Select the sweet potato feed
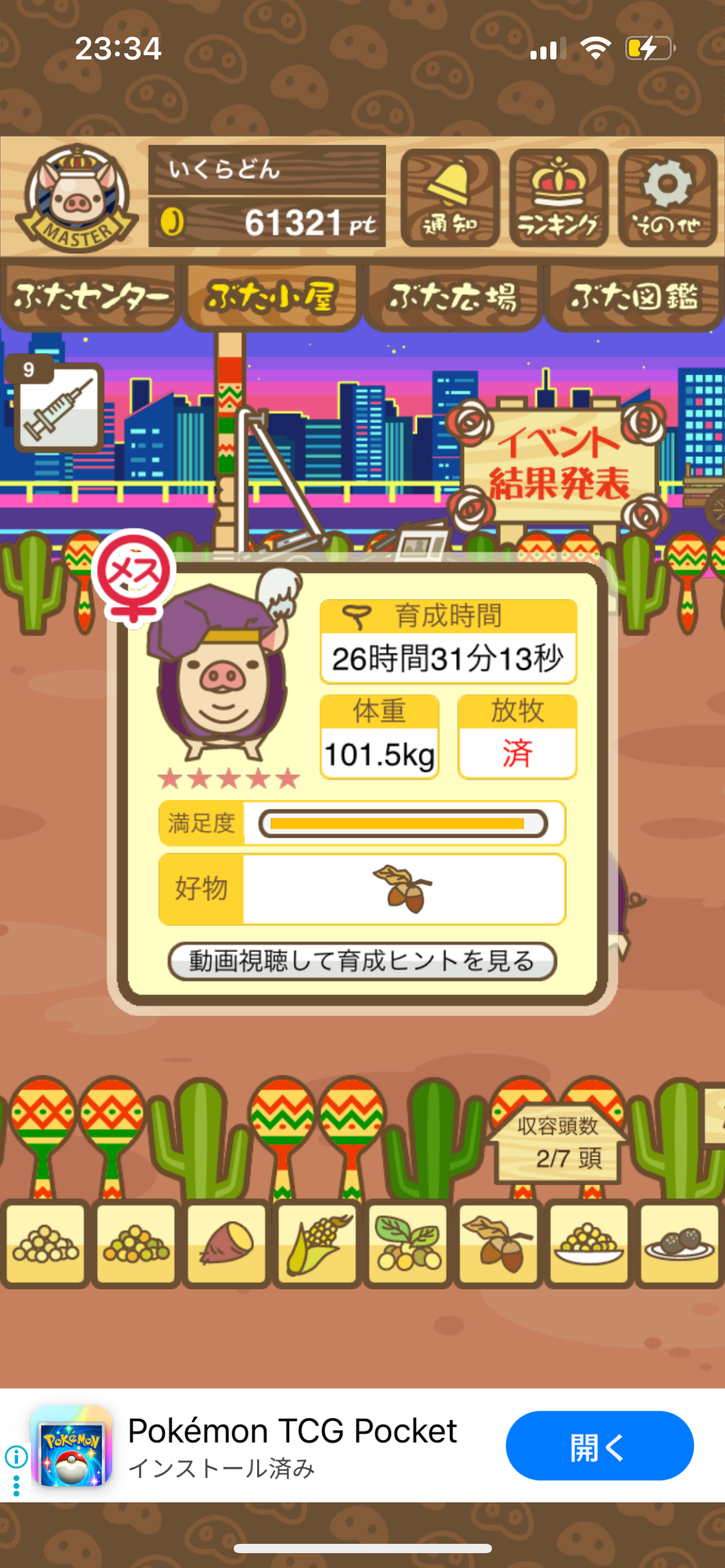The image size is (725, 1568). click(227, 1242)
